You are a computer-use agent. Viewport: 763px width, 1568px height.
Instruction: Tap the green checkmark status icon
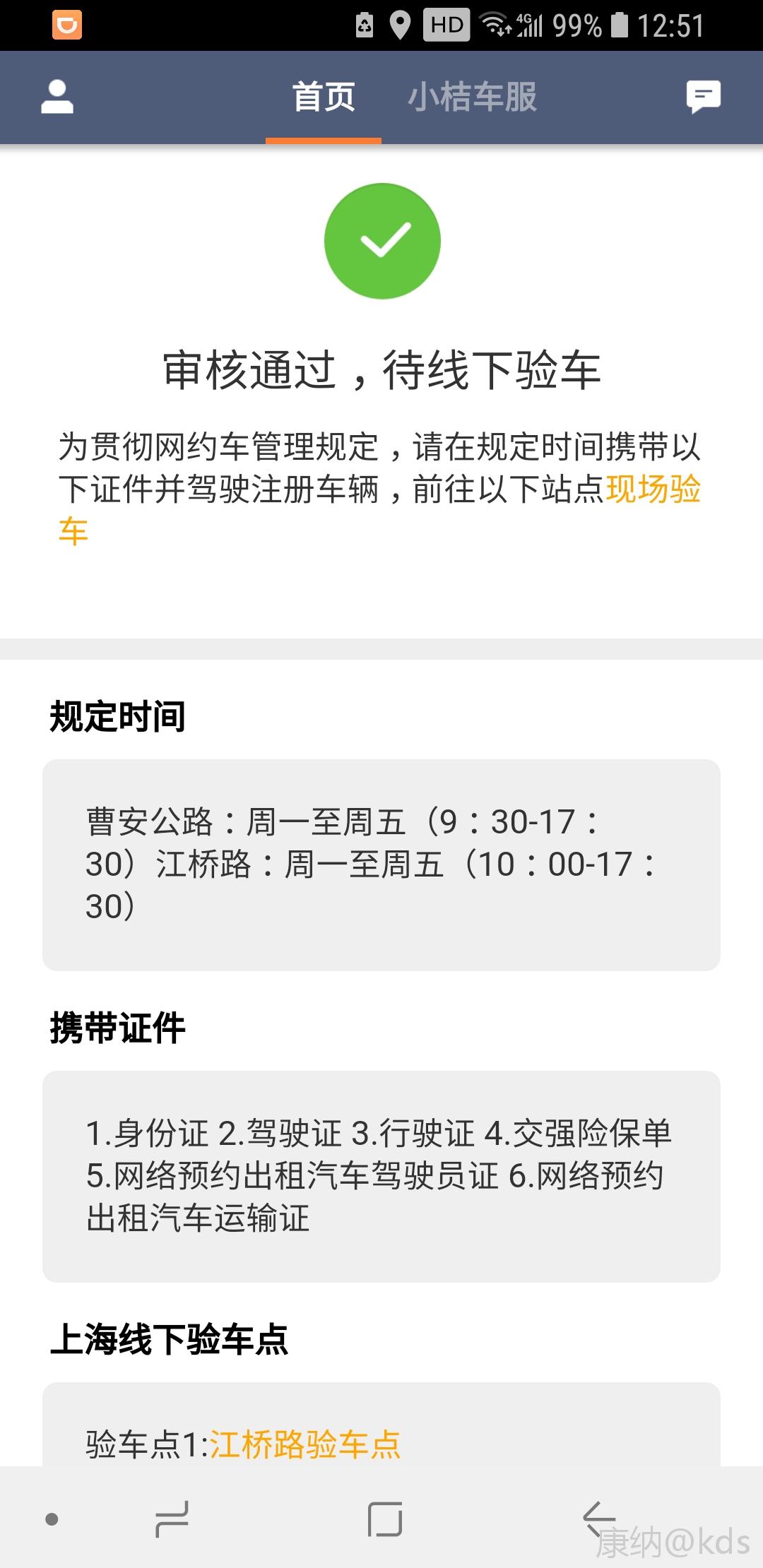(381, 239)
